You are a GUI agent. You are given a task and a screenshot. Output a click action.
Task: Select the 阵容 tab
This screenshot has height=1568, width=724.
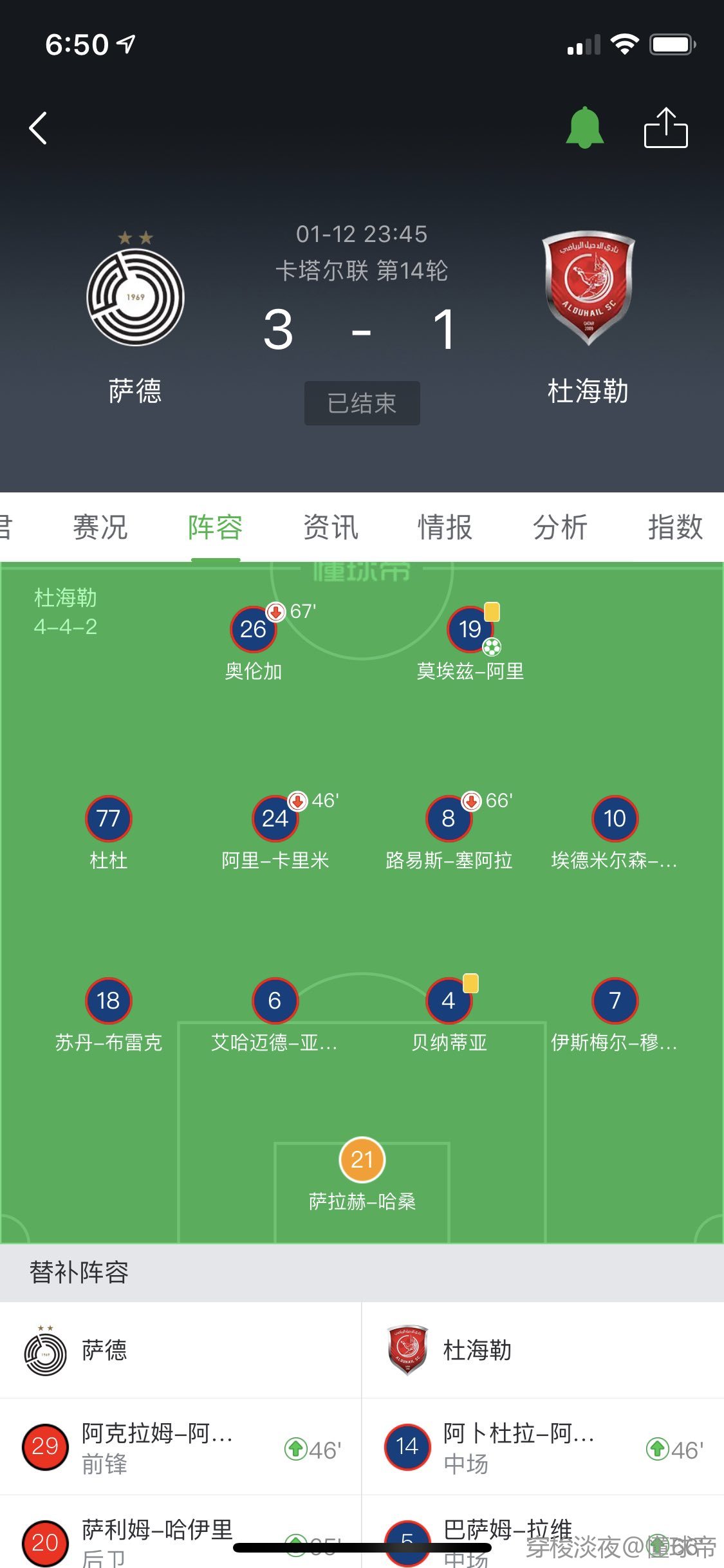click(216, 527)
